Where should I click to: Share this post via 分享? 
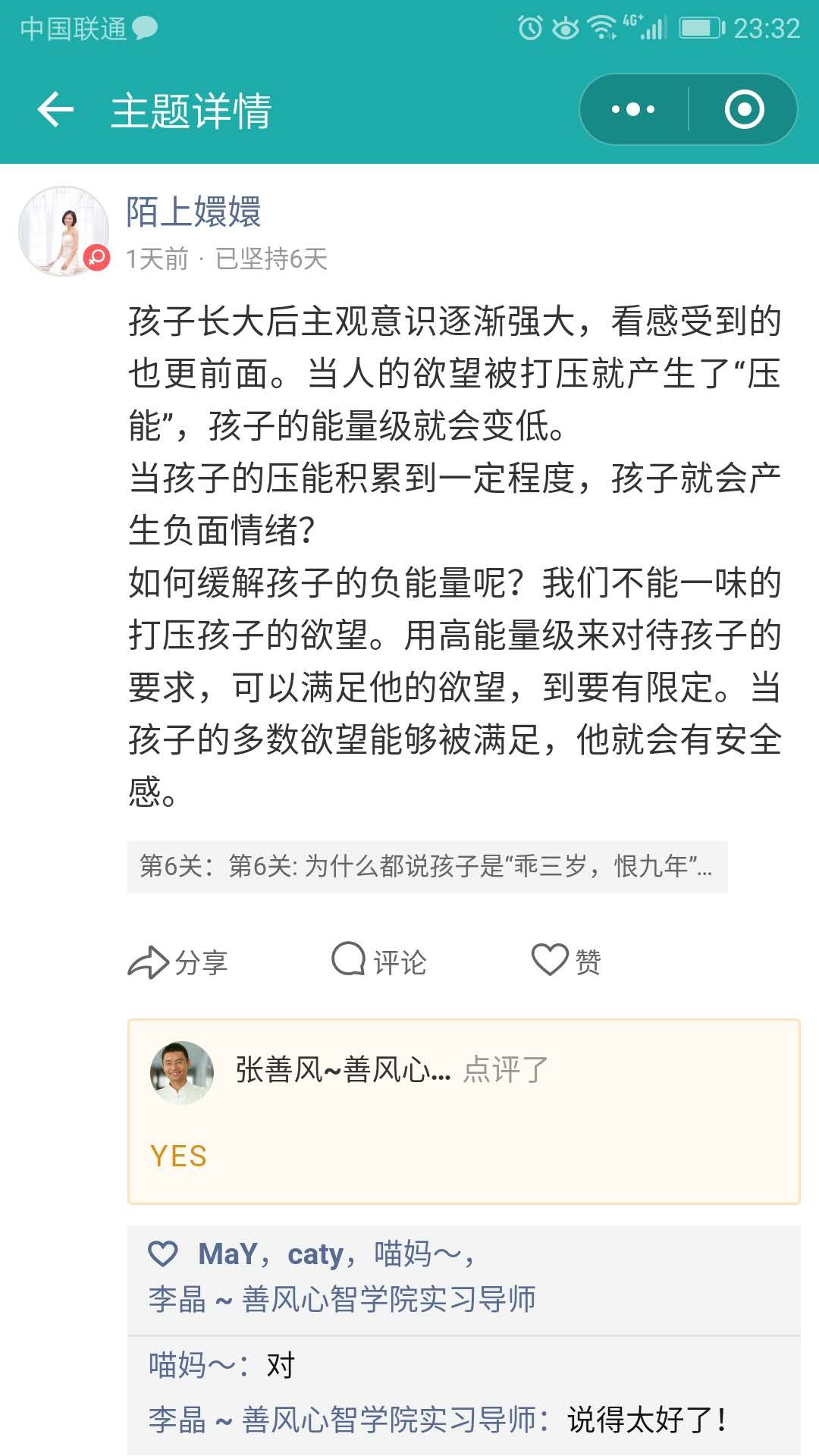tap(178, 962)
